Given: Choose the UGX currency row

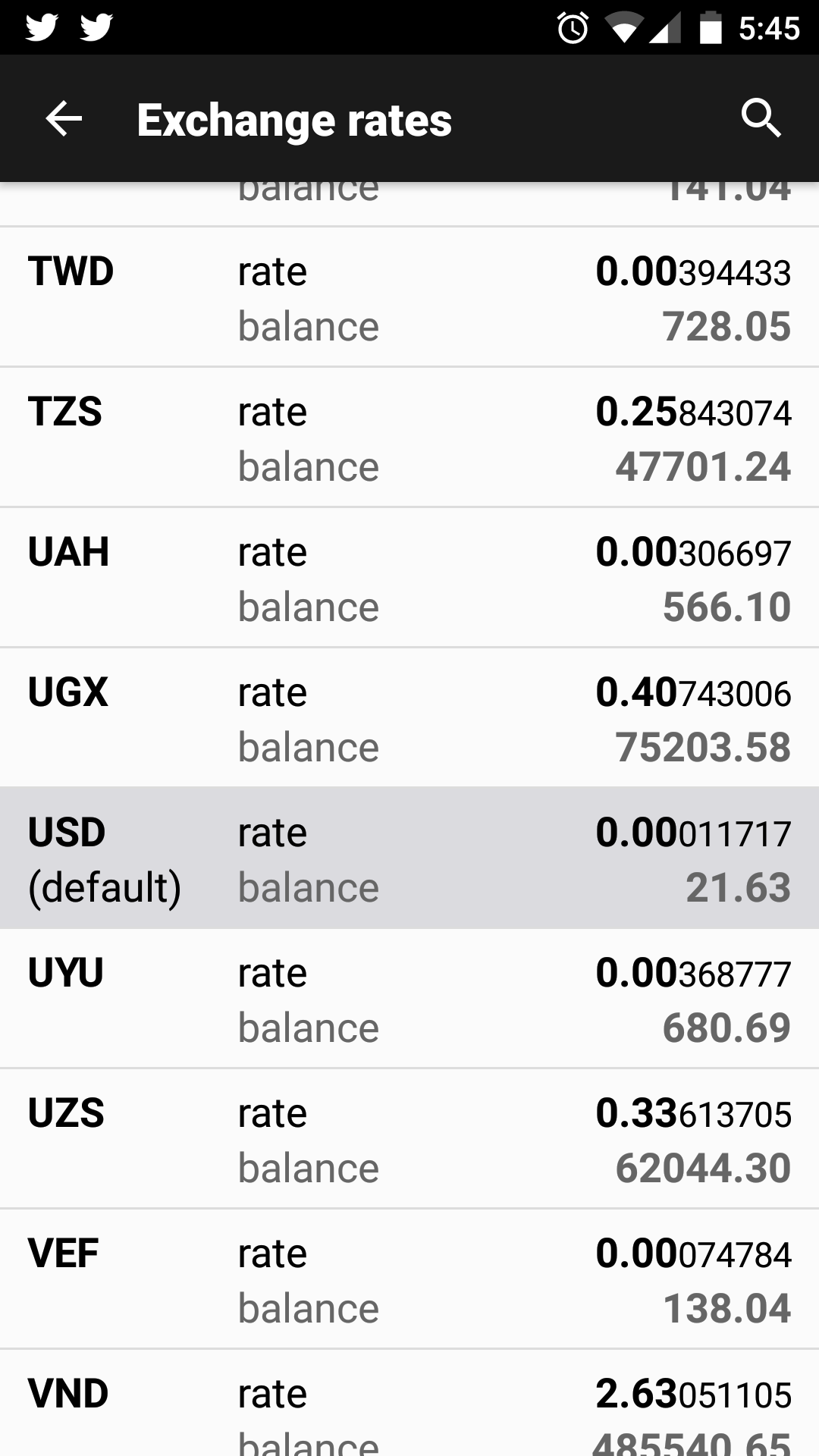Looking at the screenshot, I should click(x=409, y=718).
